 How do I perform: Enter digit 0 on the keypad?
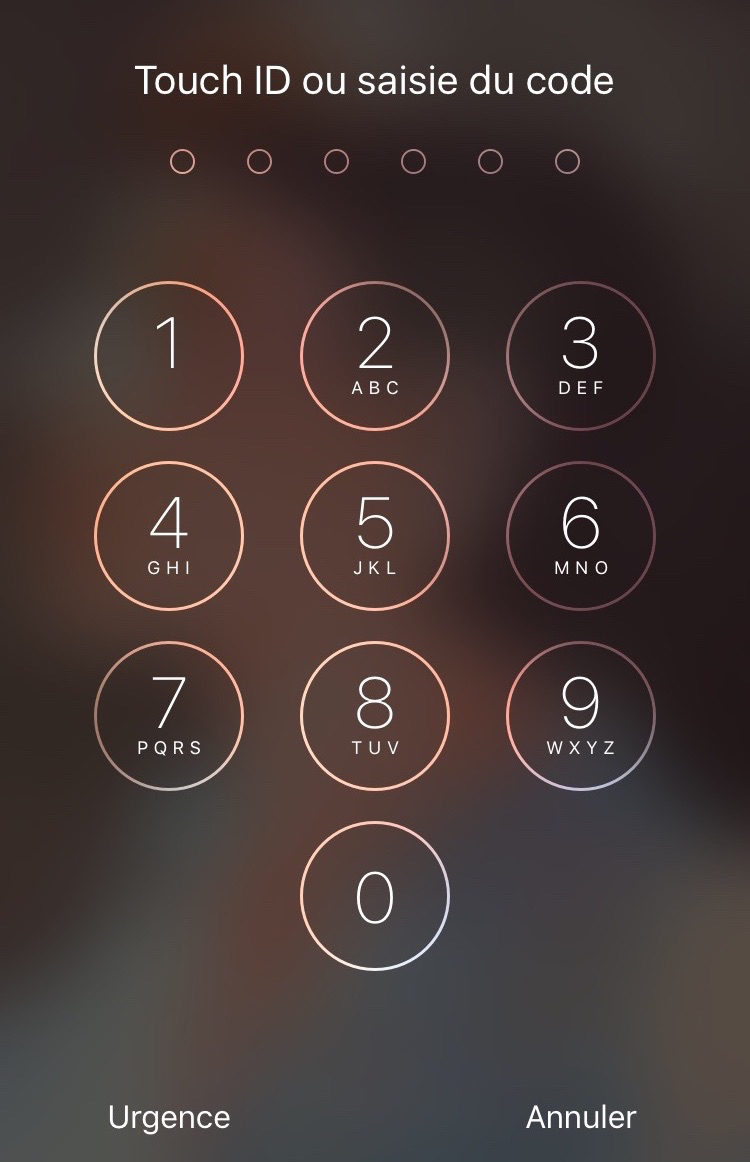(375, 896)
